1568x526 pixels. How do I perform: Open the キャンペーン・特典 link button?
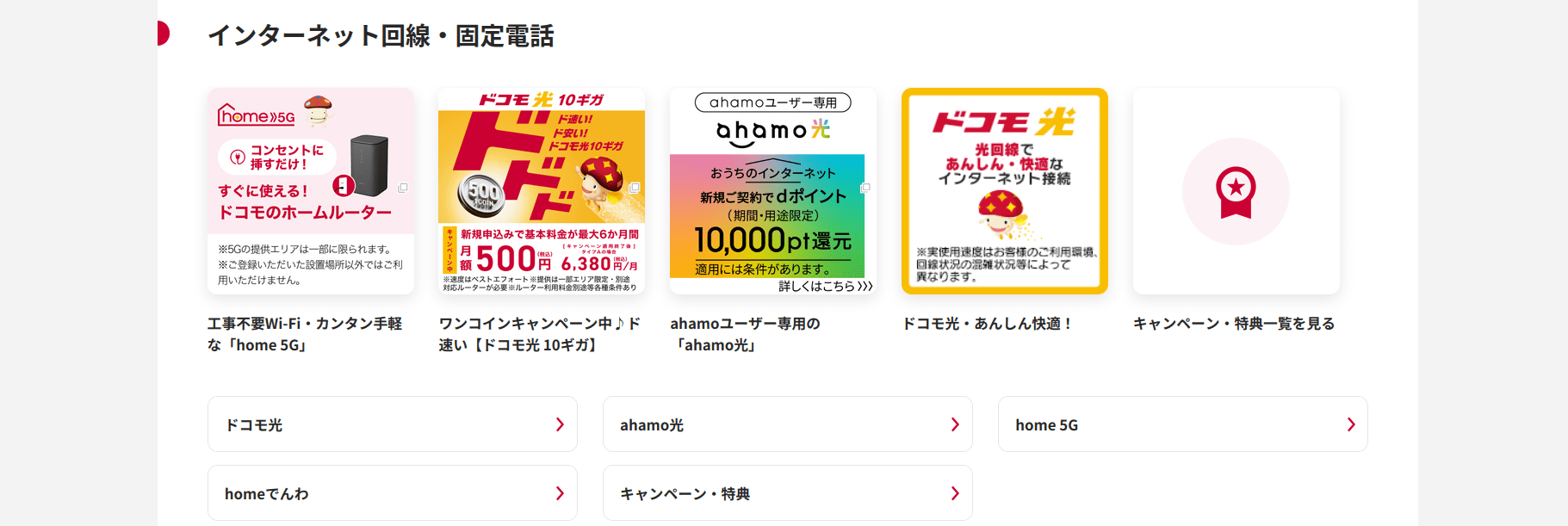point(787,493)
